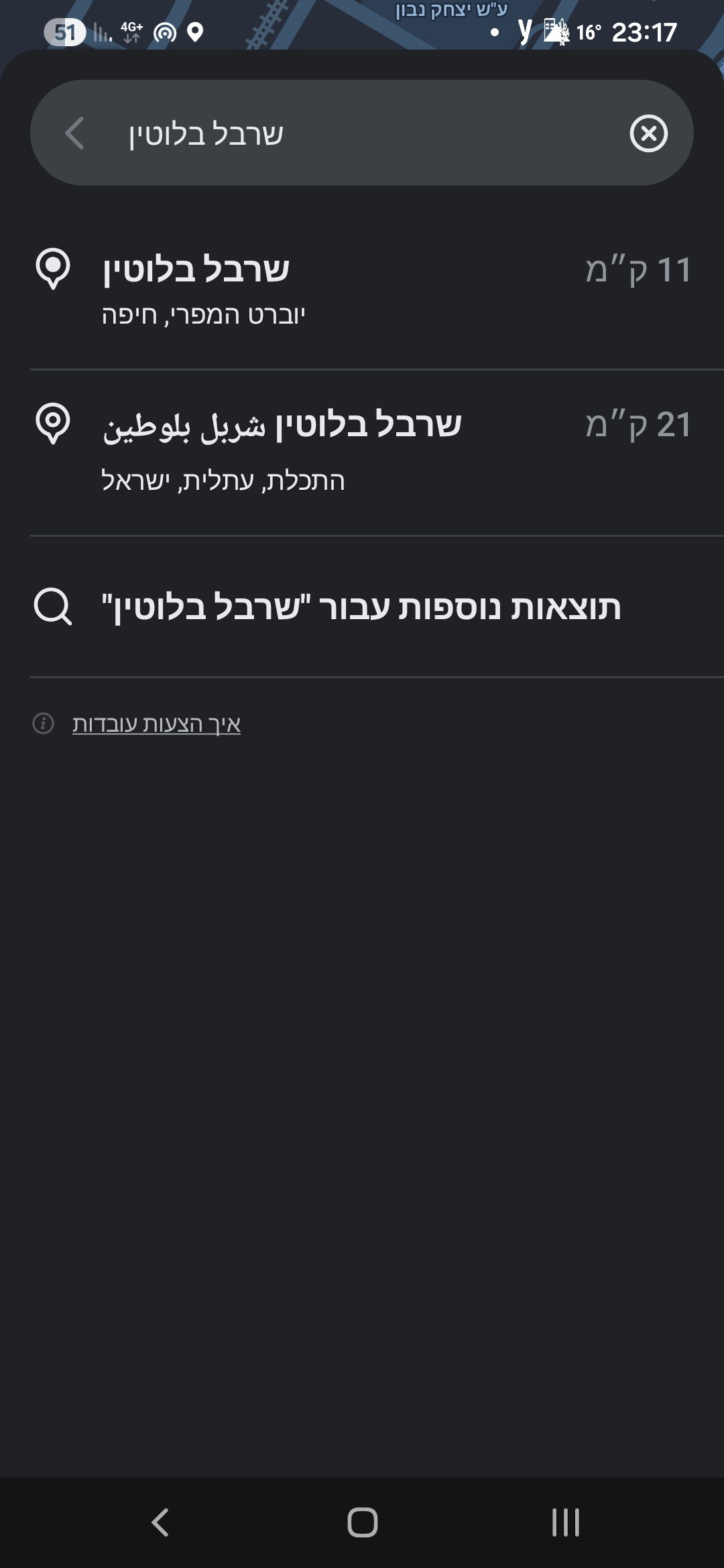Open the איך הצעות עובדות link
The width and height of the screenshot is (724, 1568).
(x=156, y=724)
